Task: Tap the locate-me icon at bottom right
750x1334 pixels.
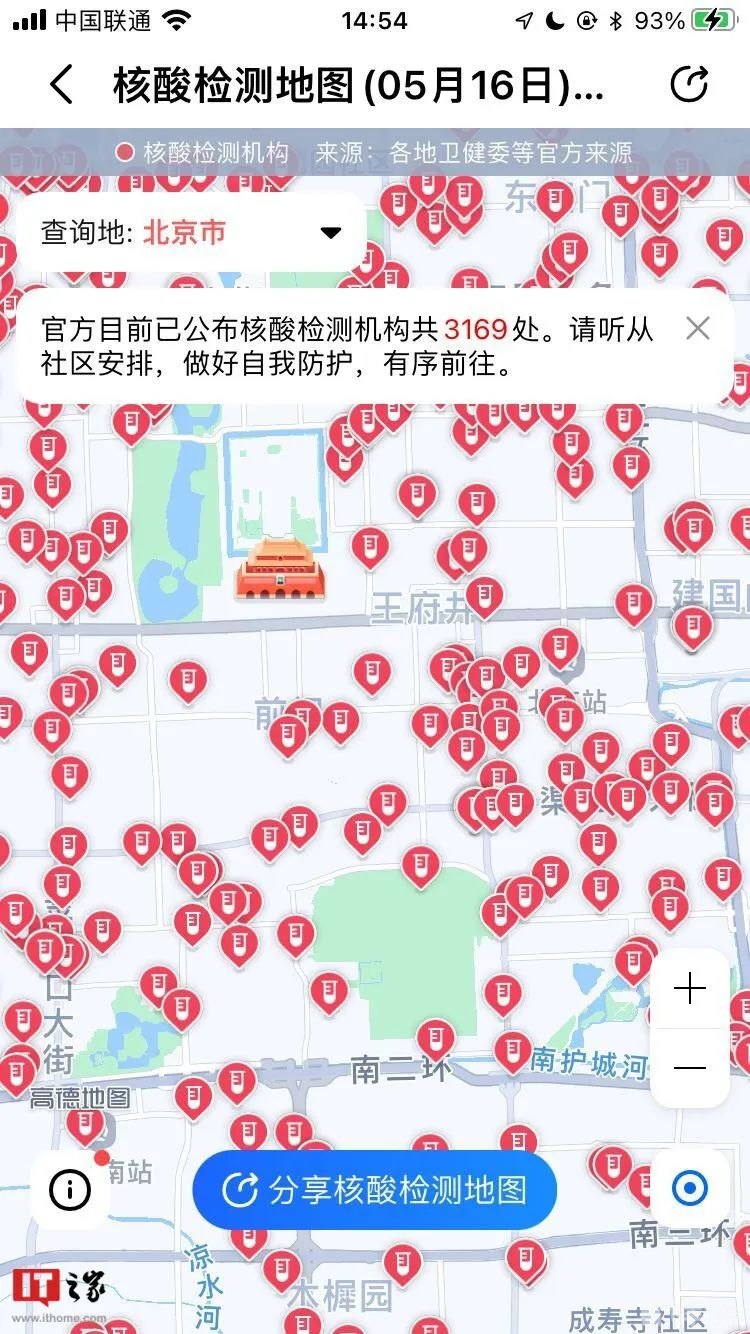Action: [688, 1190]
